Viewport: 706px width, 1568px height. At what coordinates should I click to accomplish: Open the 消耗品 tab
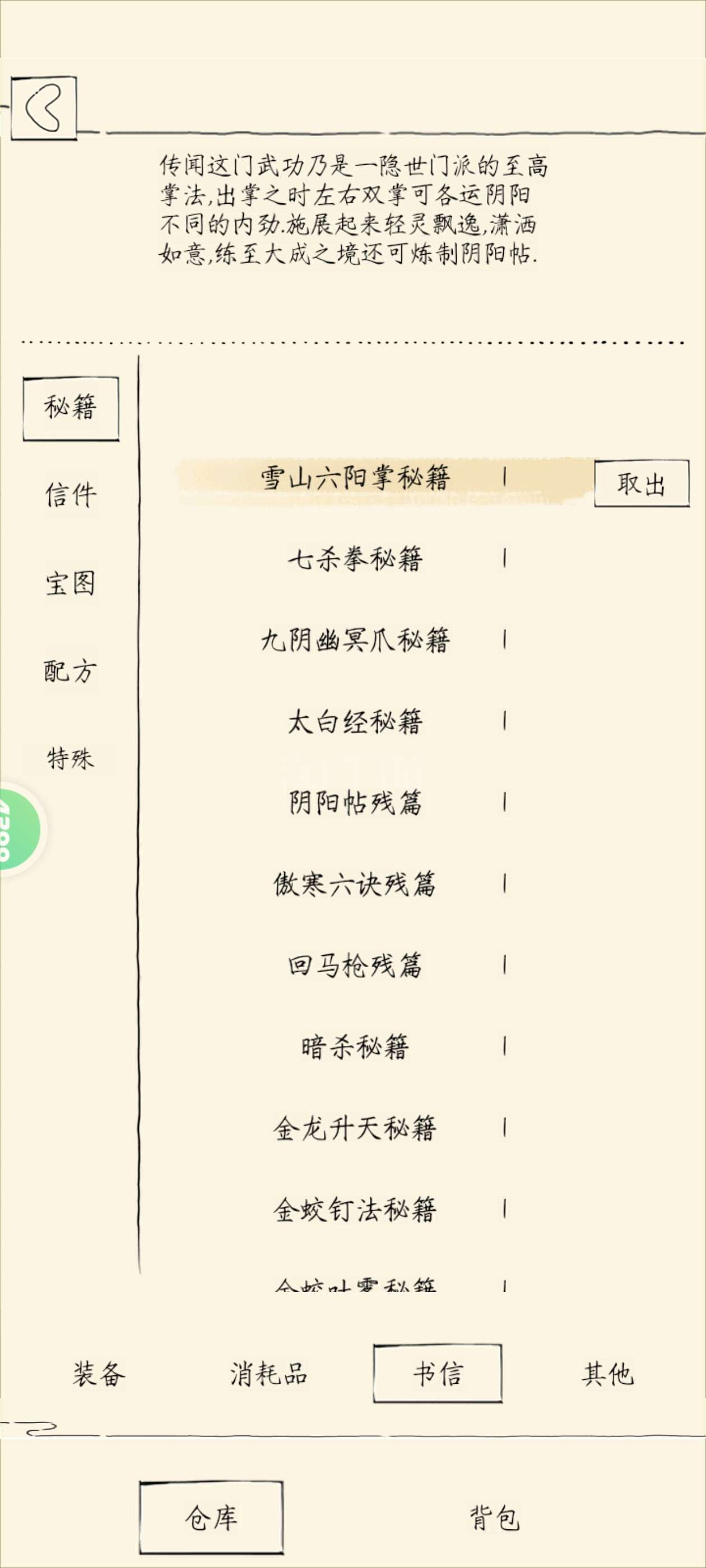tap(268, 1374)
